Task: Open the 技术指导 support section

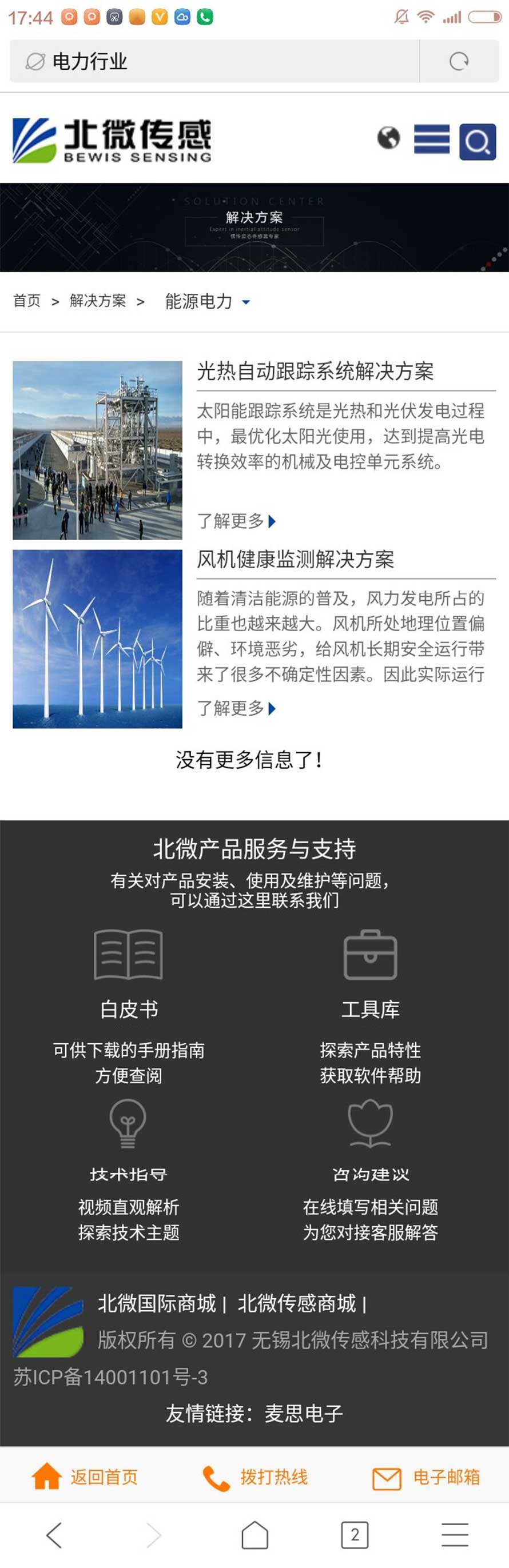Action: (129, 1138)
